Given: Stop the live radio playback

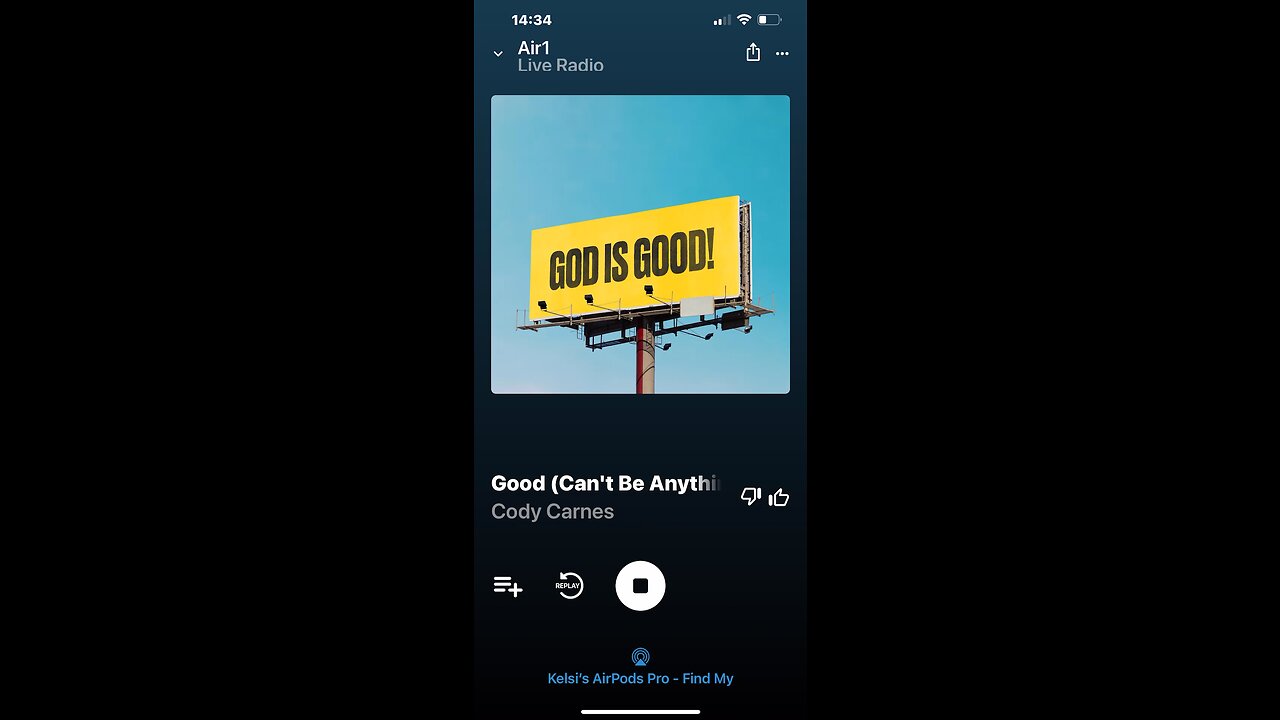Looking at the screenshot, I should [640, 586].
